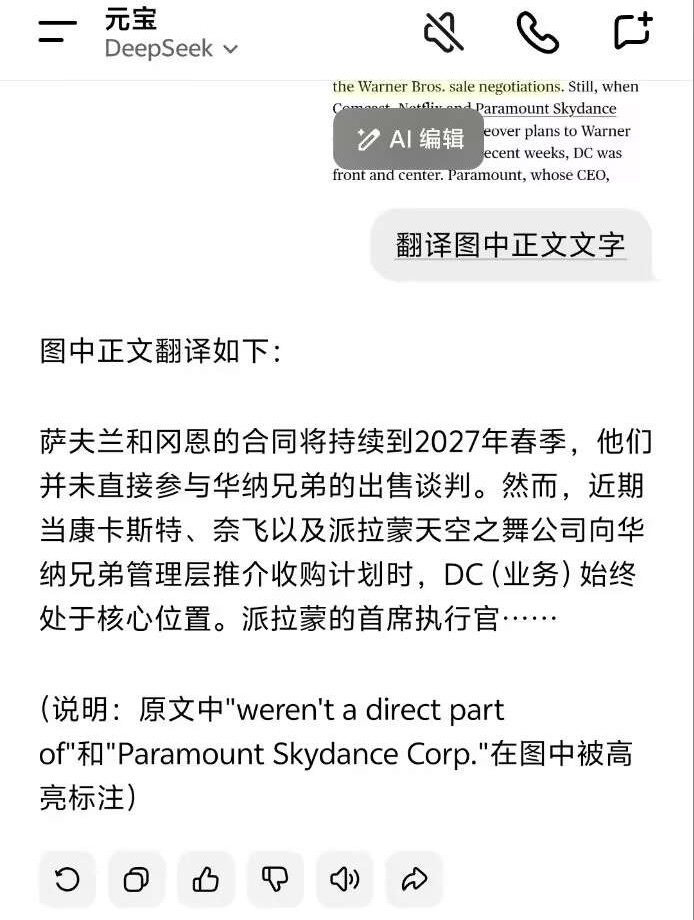Like the response with thumbs up

(x=206, y=879)
